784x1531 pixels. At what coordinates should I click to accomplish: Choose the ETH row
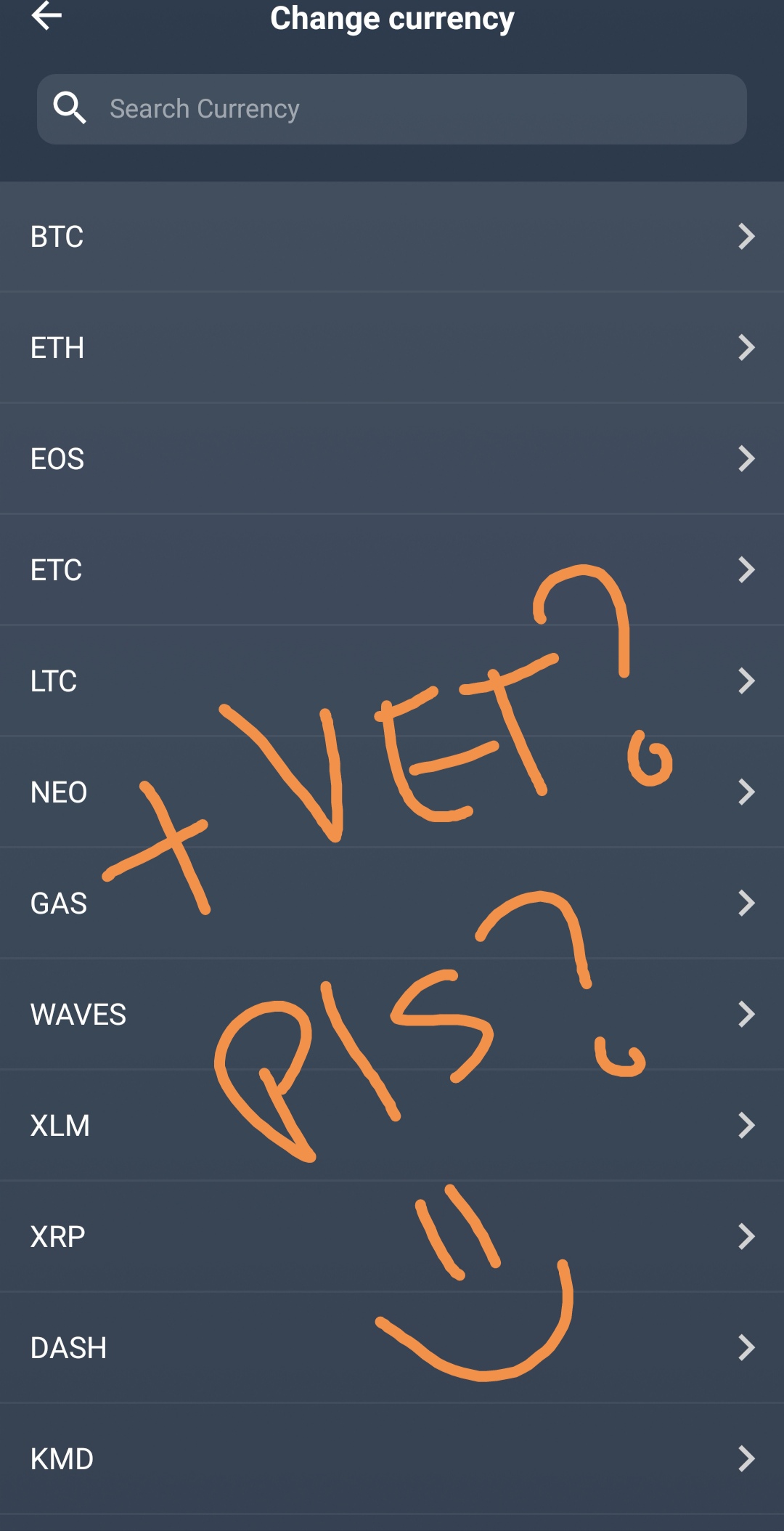[392, 348]
